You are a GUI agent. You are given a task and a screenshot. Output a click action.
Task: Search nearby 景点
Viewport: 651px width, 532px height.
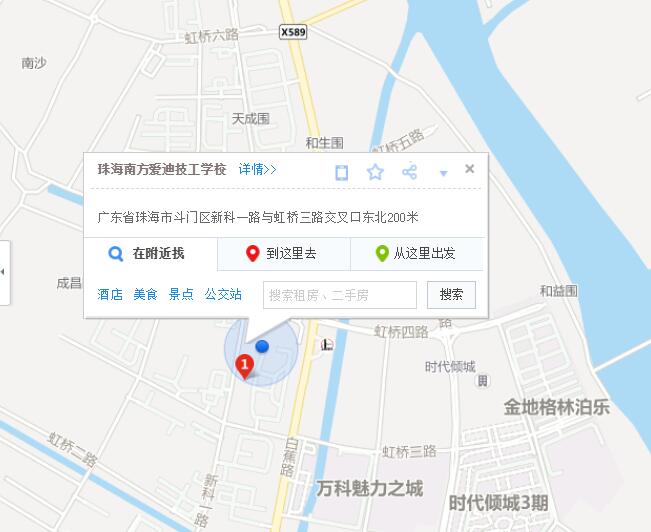click(x=181, y=295)
